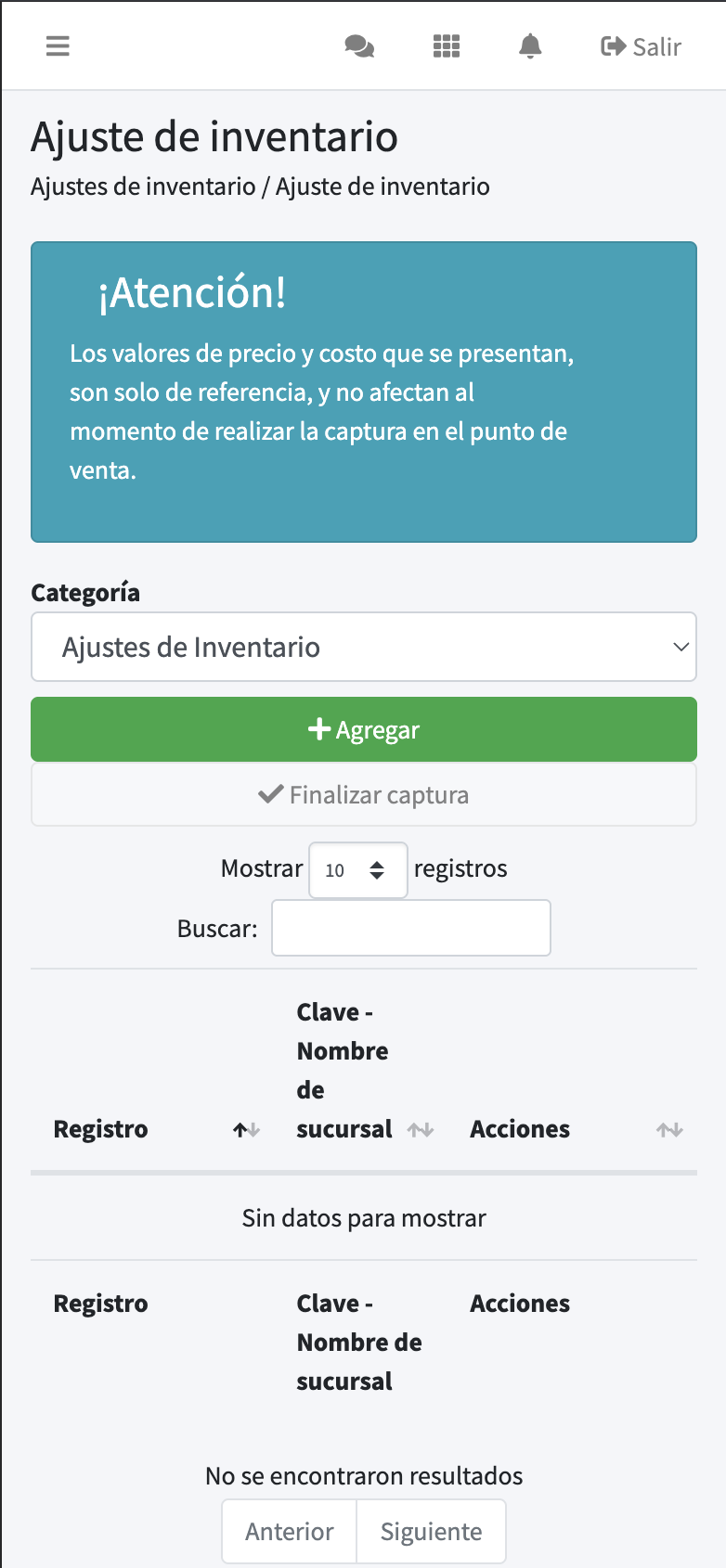
Task: Go to the Anterior page
Action: 290,1532
